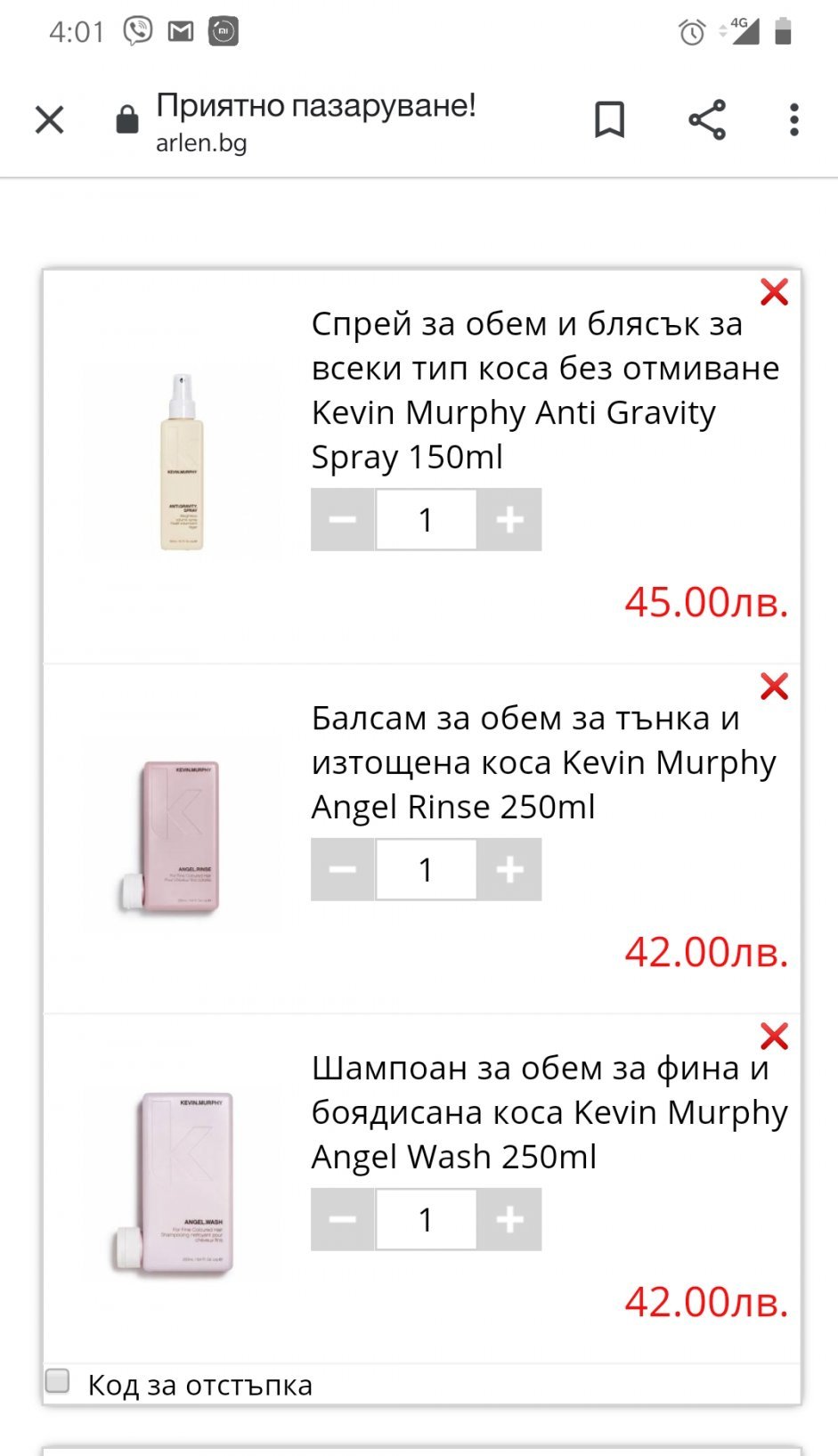Open the Angel Wash product image

tap(183, 1184)
